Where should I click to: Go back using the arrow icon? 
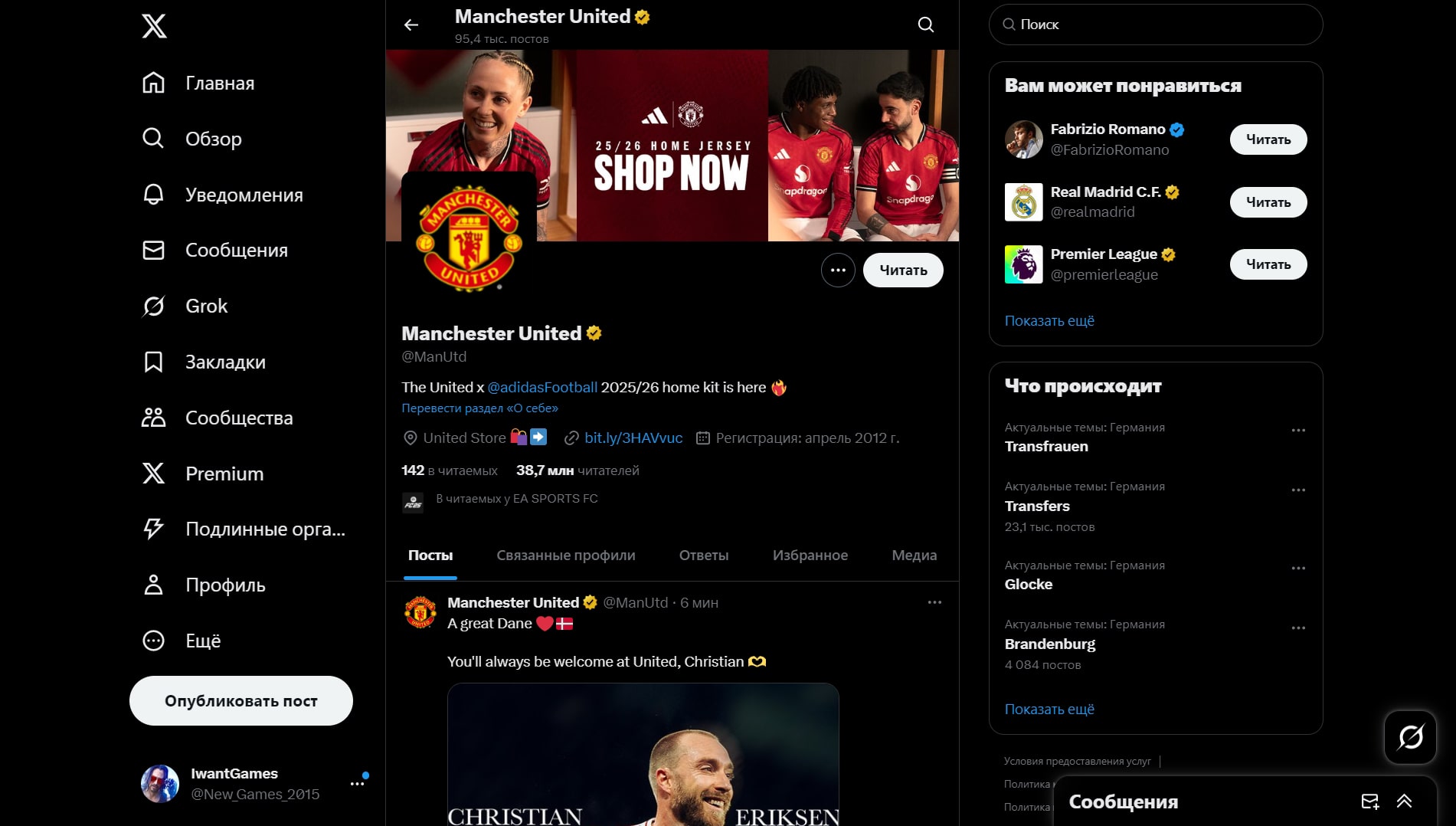(411, 25)
